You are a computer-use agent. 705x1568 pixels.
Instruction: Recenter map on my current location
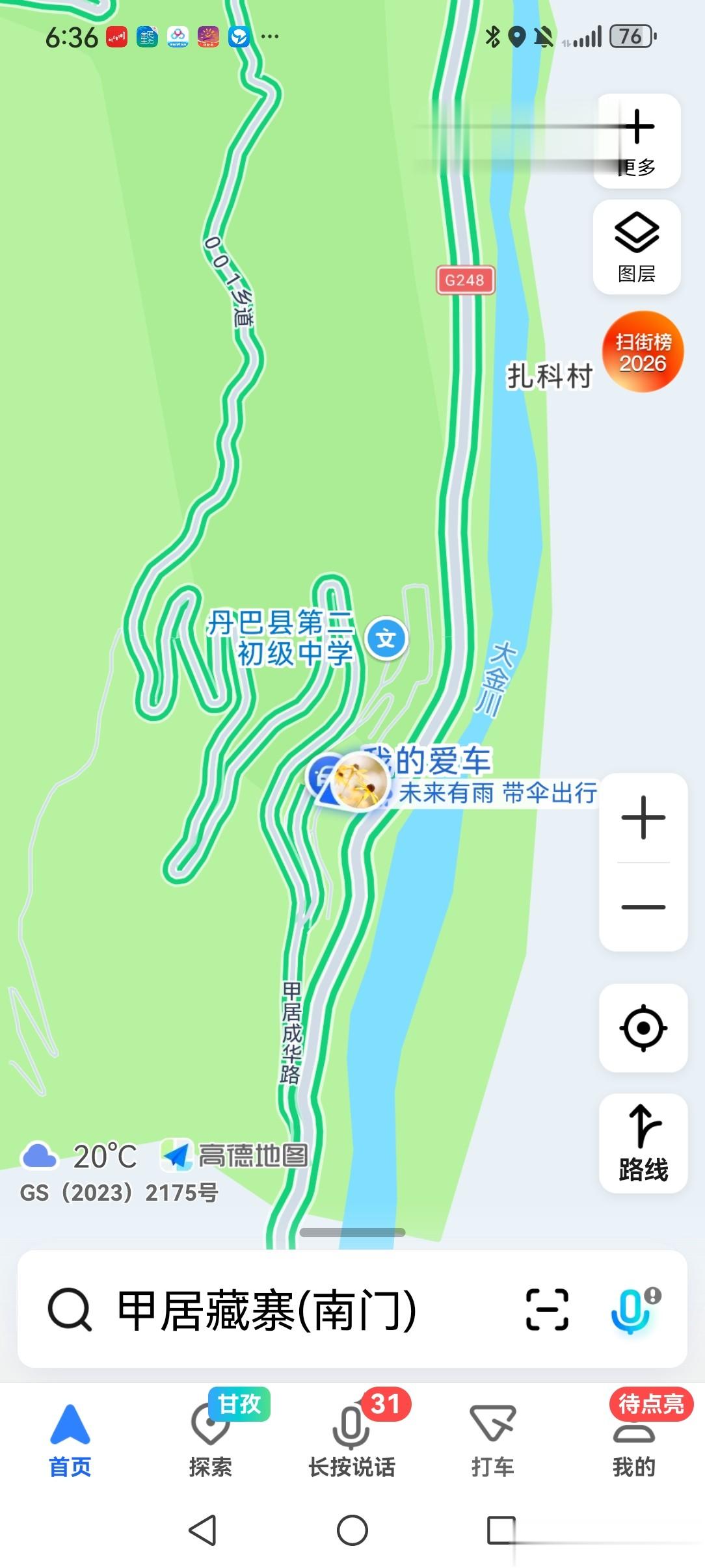click(643, 1028)
